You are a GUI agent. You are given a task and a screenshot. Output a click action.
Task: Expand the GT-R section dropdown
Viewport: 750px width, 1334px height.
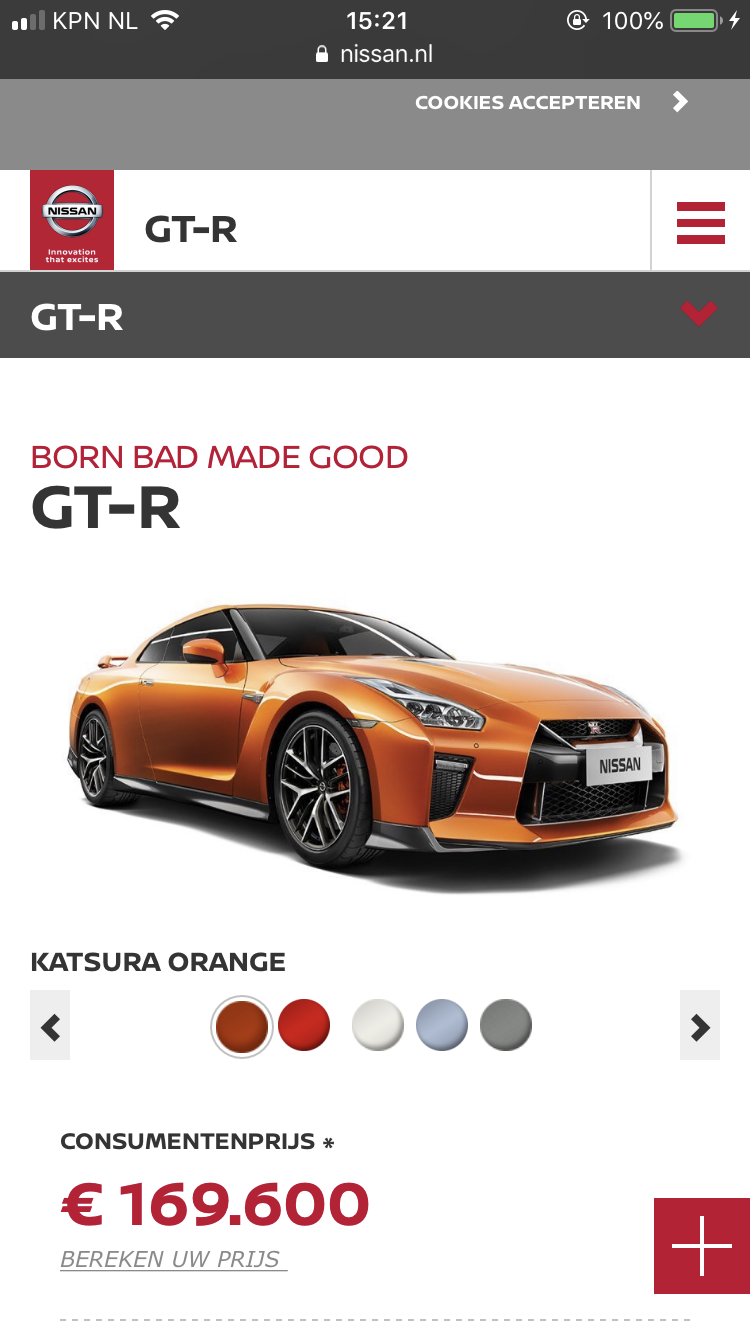[698, 314]
